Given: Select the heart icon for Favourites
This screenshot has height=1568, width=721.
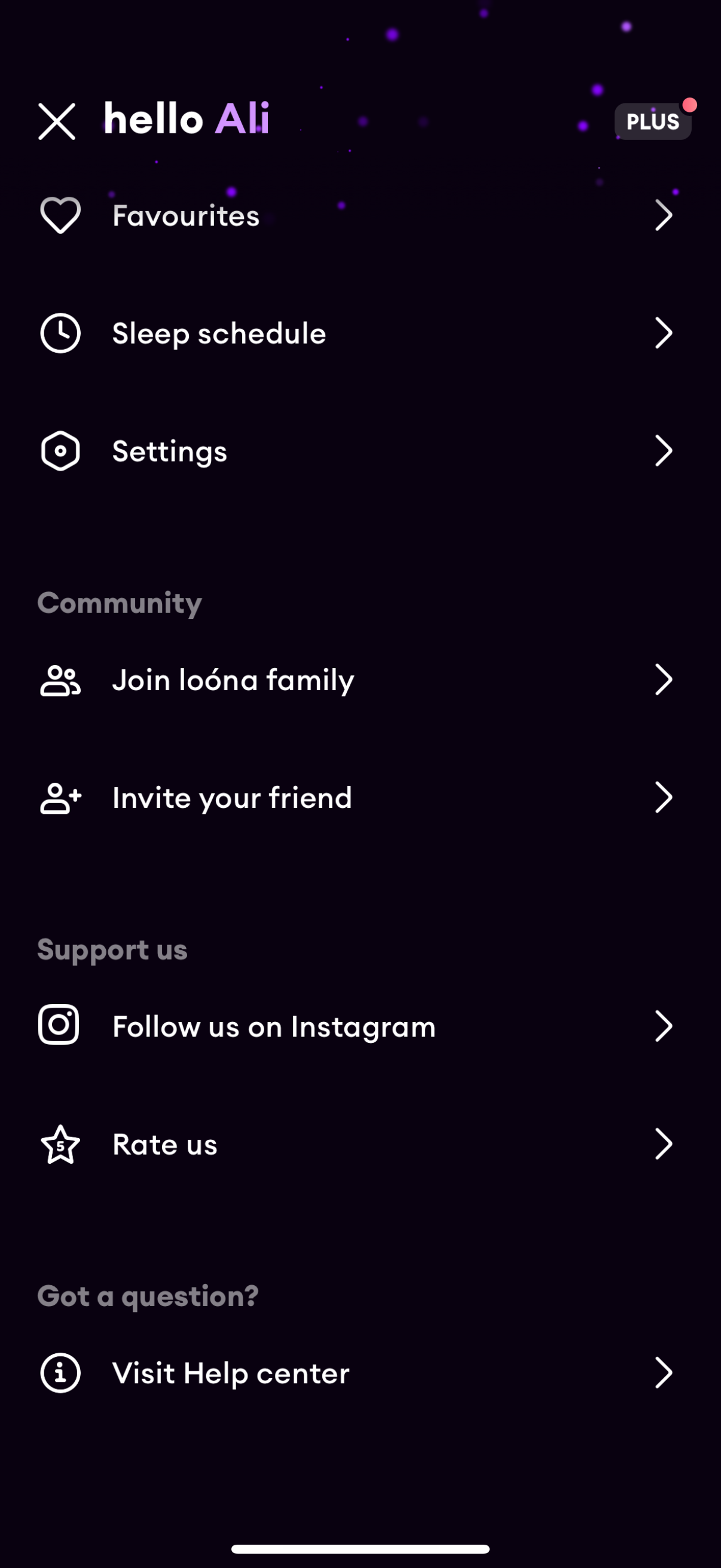Looking at the screenshot, I should coord(60,214).
